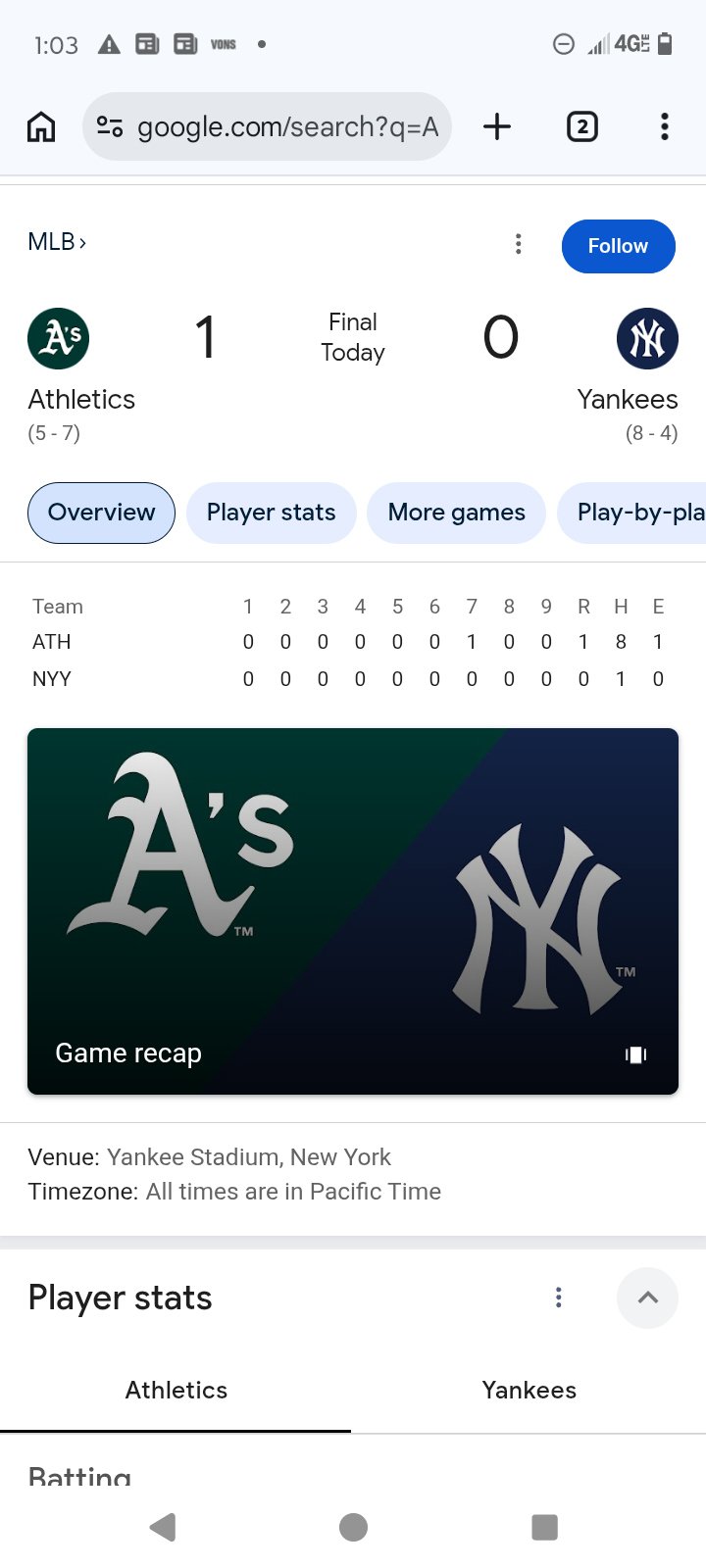706x1568 pixels.
Task: Select the Athletics player stats tab
Action: tap(176, 1390)
